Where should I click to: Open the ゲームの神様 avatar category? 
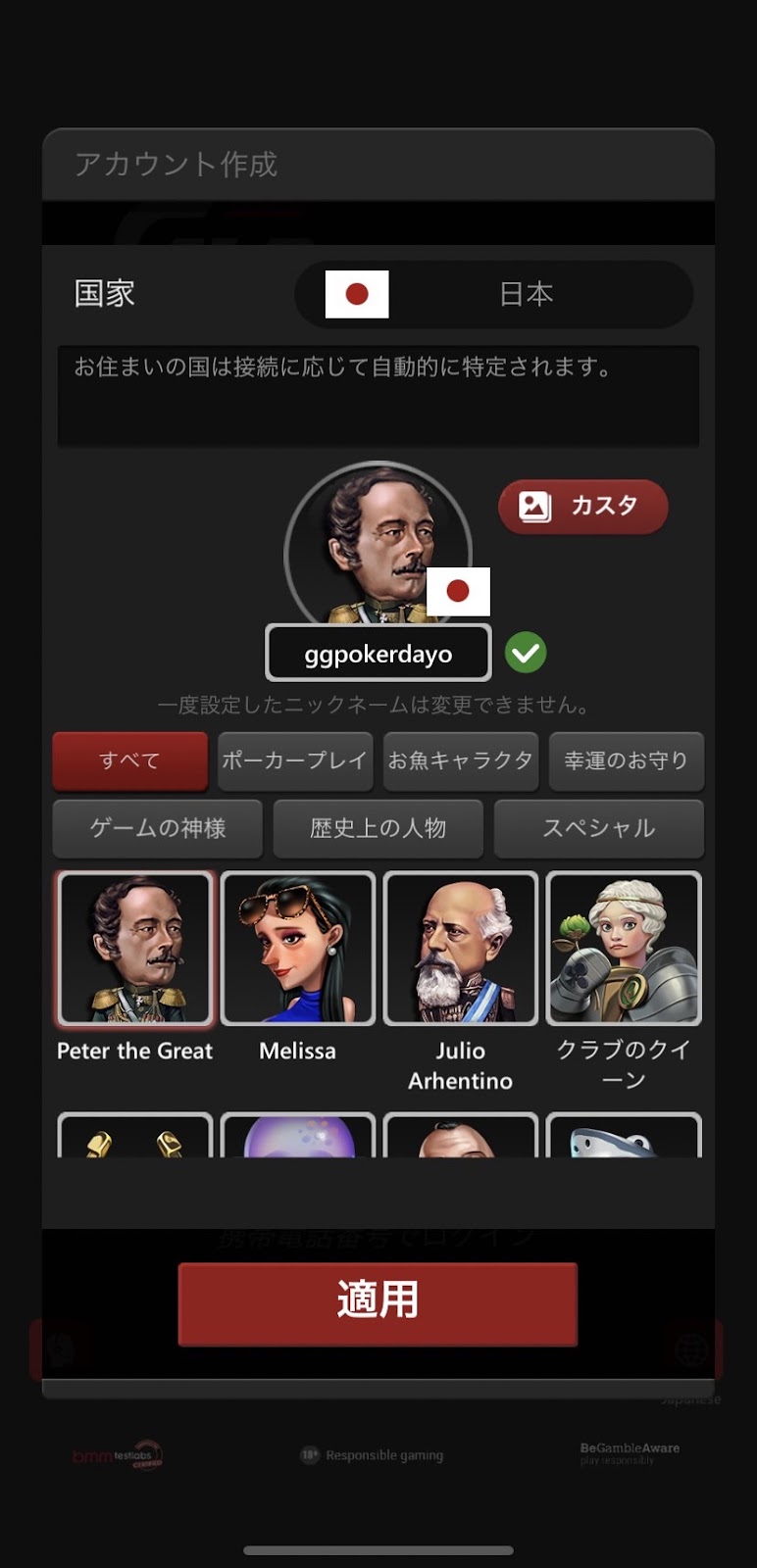(157, 828)
